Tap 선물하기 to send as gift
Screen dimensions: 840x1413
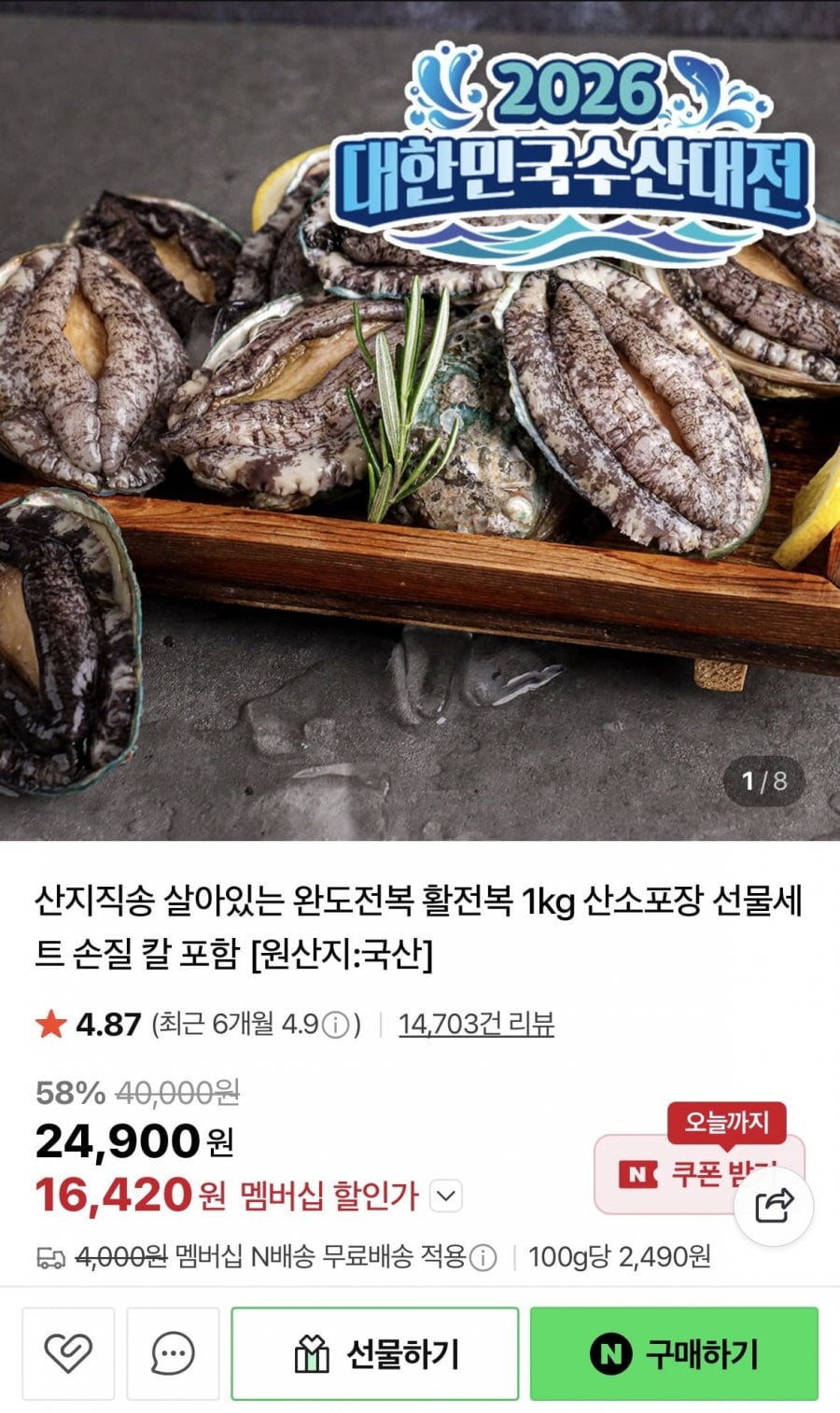pyautogui.click(x=374, y=1353)
